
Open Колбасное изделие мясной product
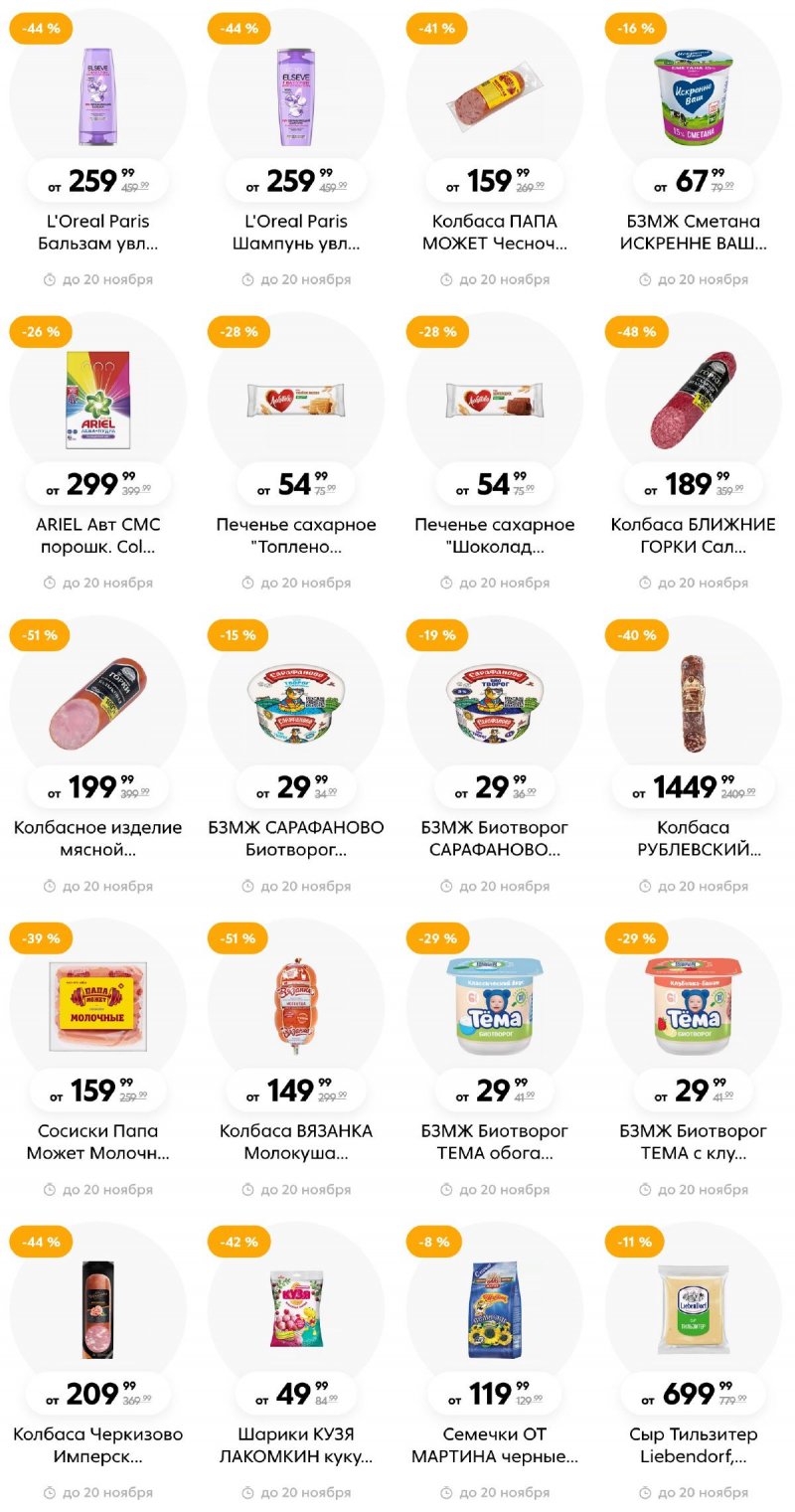click(x=97, y=706)
